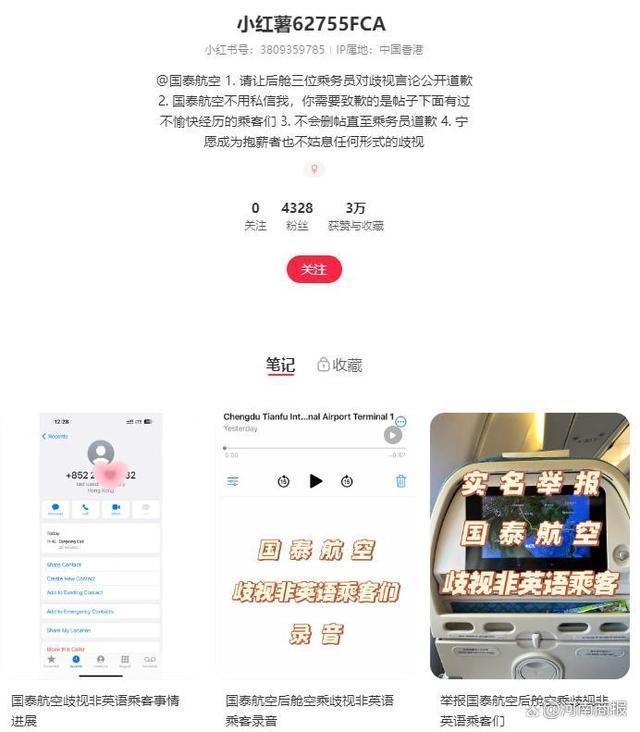The image size is (640, 732).
Task: Follow the user with the red 关注 button
Action: [314, 269]
